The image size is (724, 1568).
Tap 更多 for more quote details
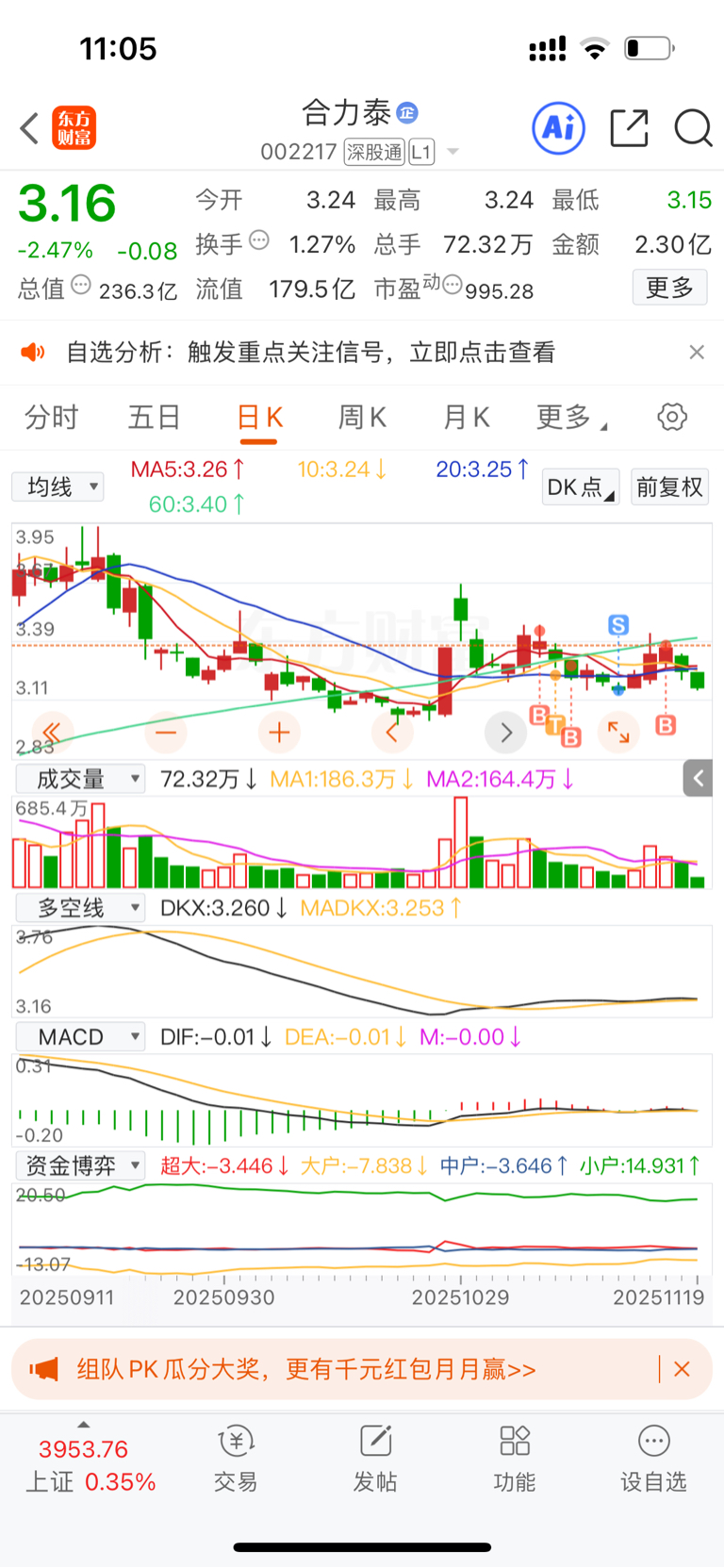coord(669,288)
